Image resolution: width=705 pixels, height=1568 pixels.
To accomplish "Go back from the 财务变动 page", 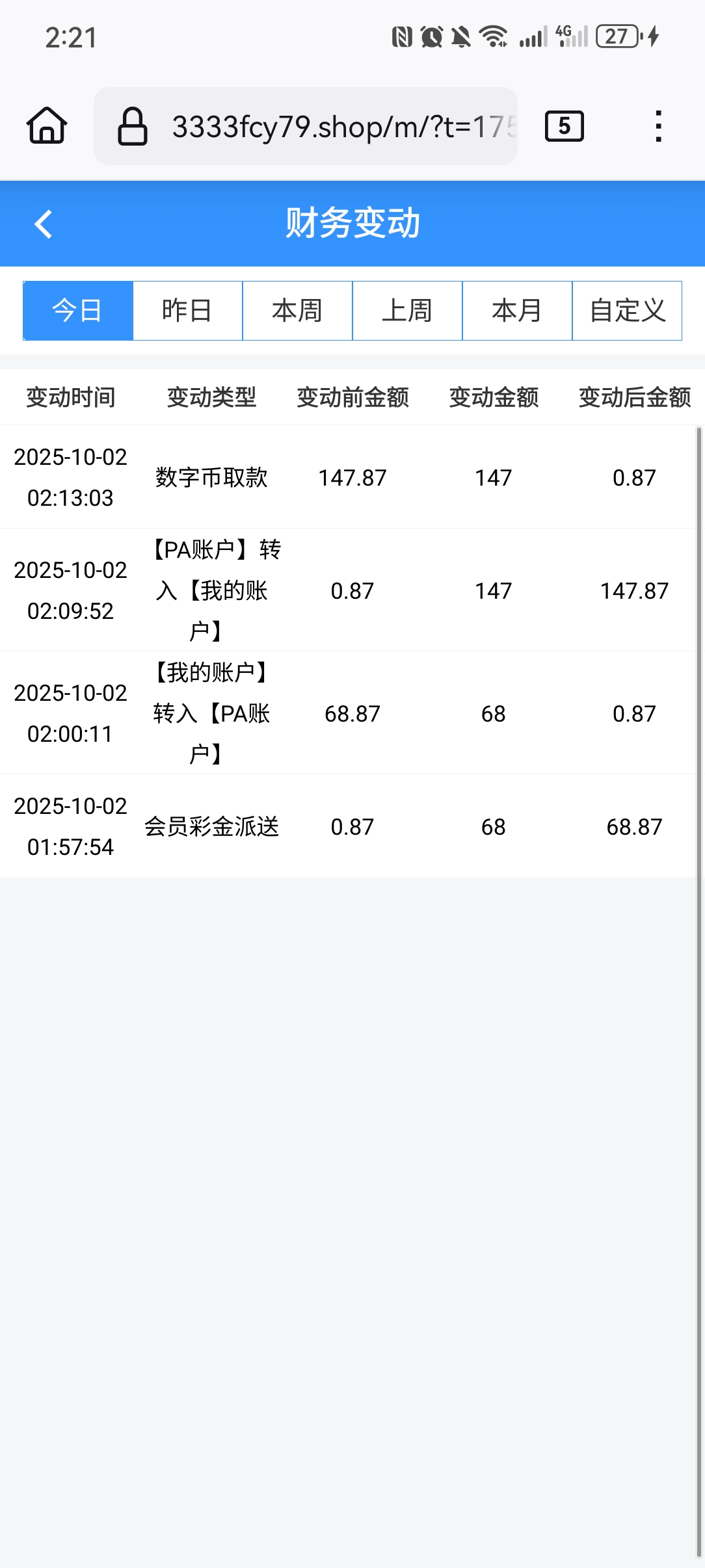I will click(43, 224).
